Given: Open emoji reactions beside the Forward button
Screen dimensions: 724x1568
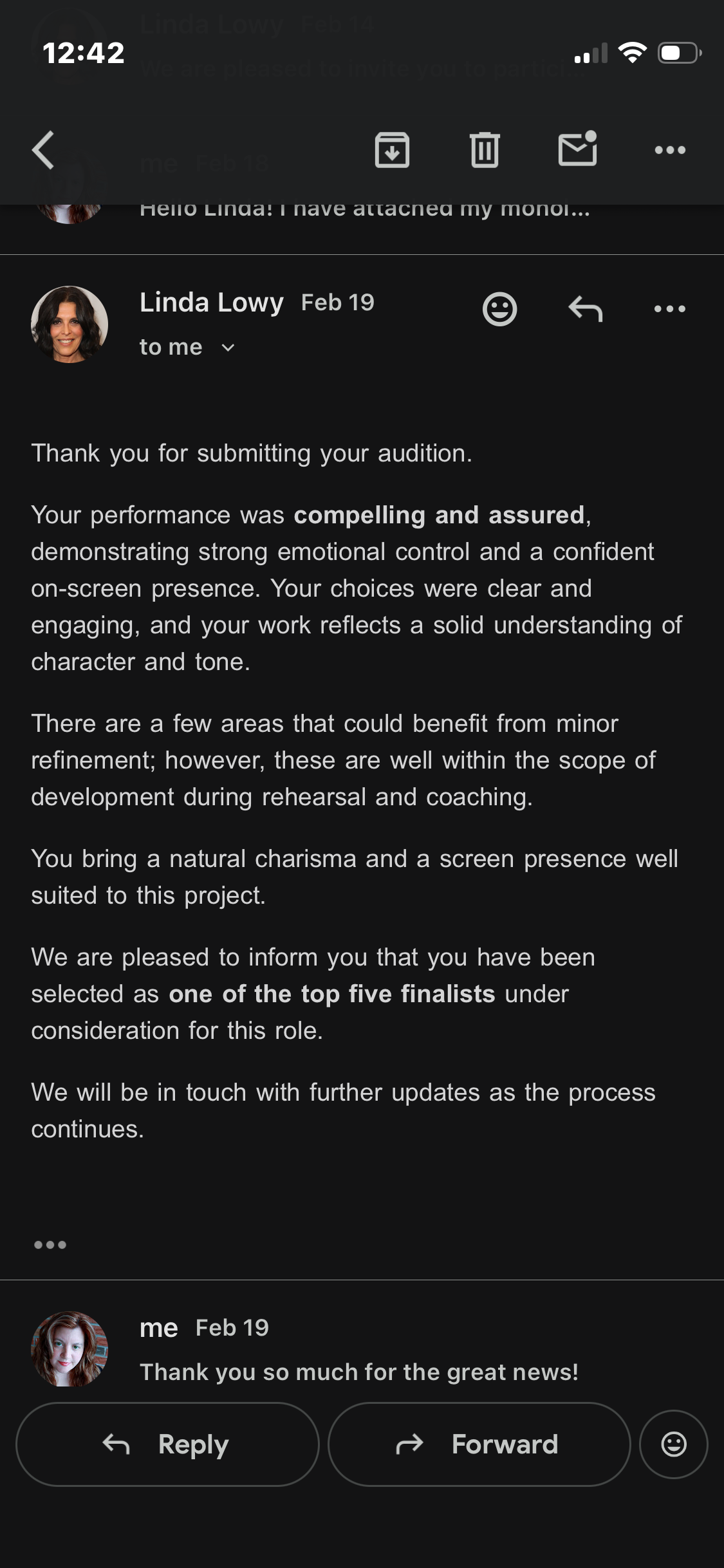Looking at the screenshot, I should pos(673,1444).
